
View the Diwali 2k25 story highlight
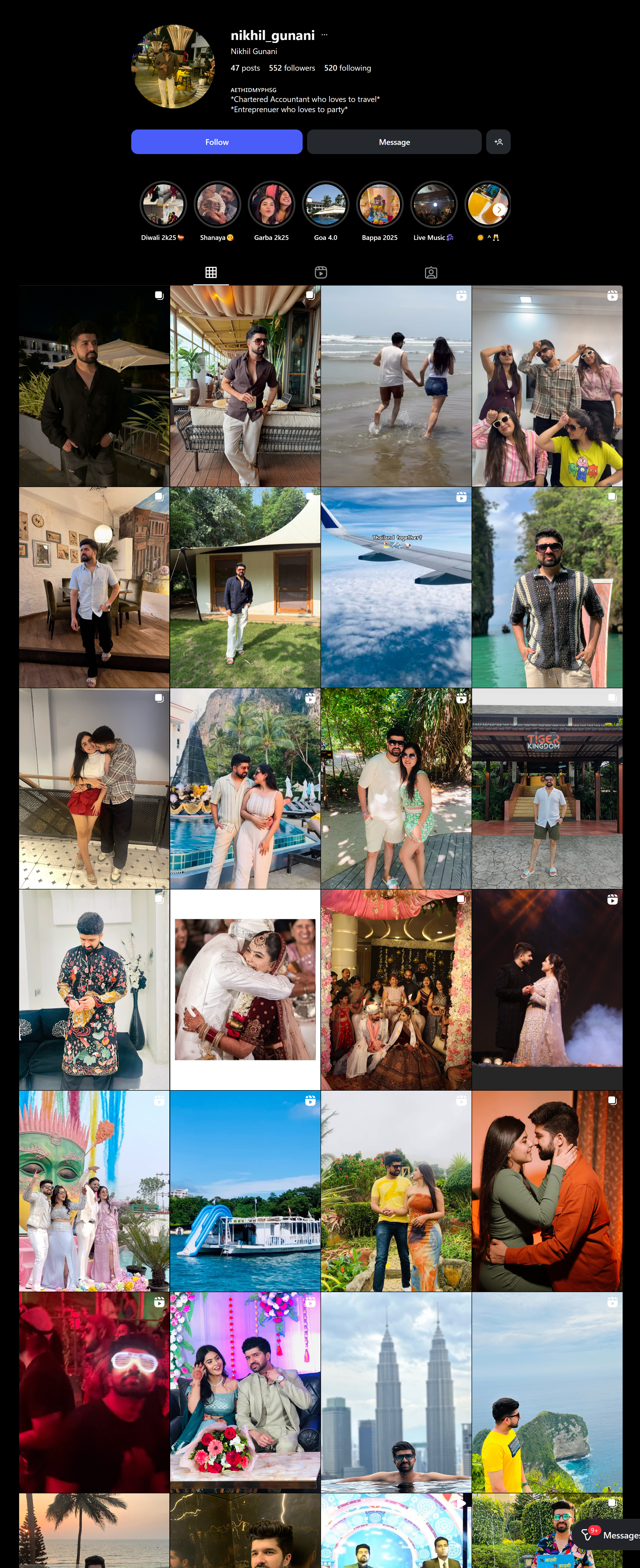coord(162,204)
